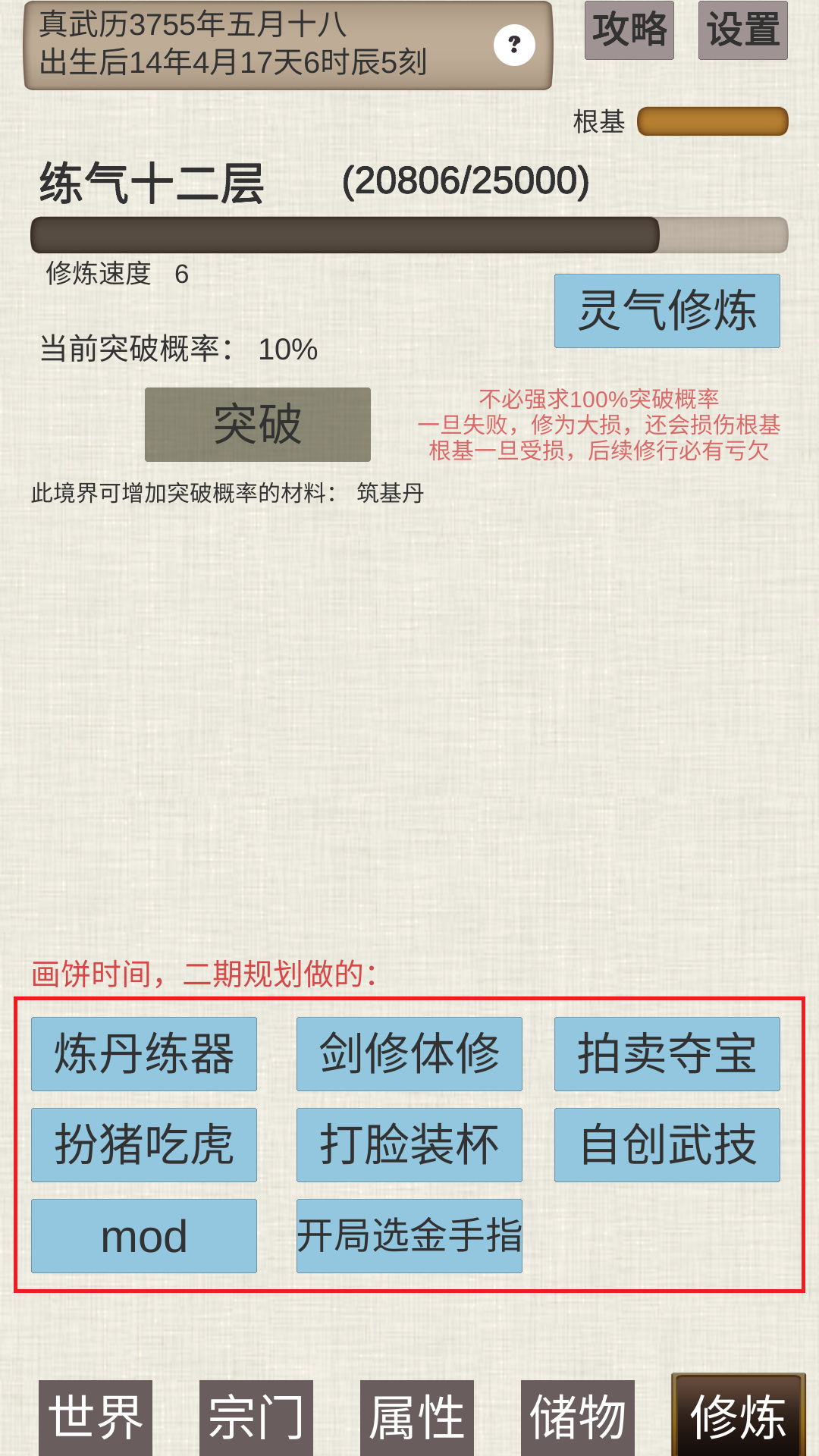
Task: Open the 属性 attributes tab
Action: [417, 1417]
